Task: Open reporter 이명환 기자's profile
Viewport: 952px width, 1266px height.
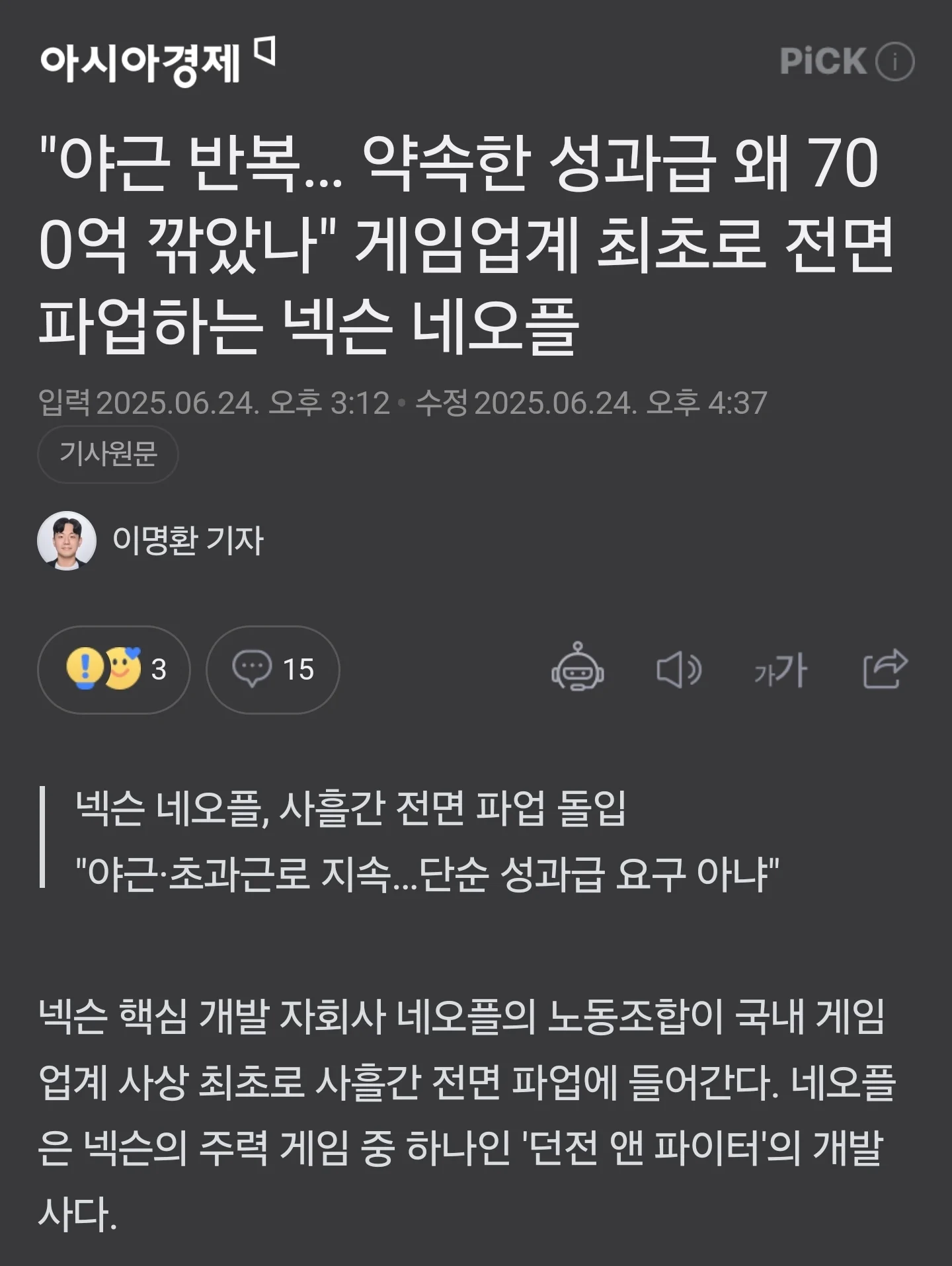Action: 188,540
